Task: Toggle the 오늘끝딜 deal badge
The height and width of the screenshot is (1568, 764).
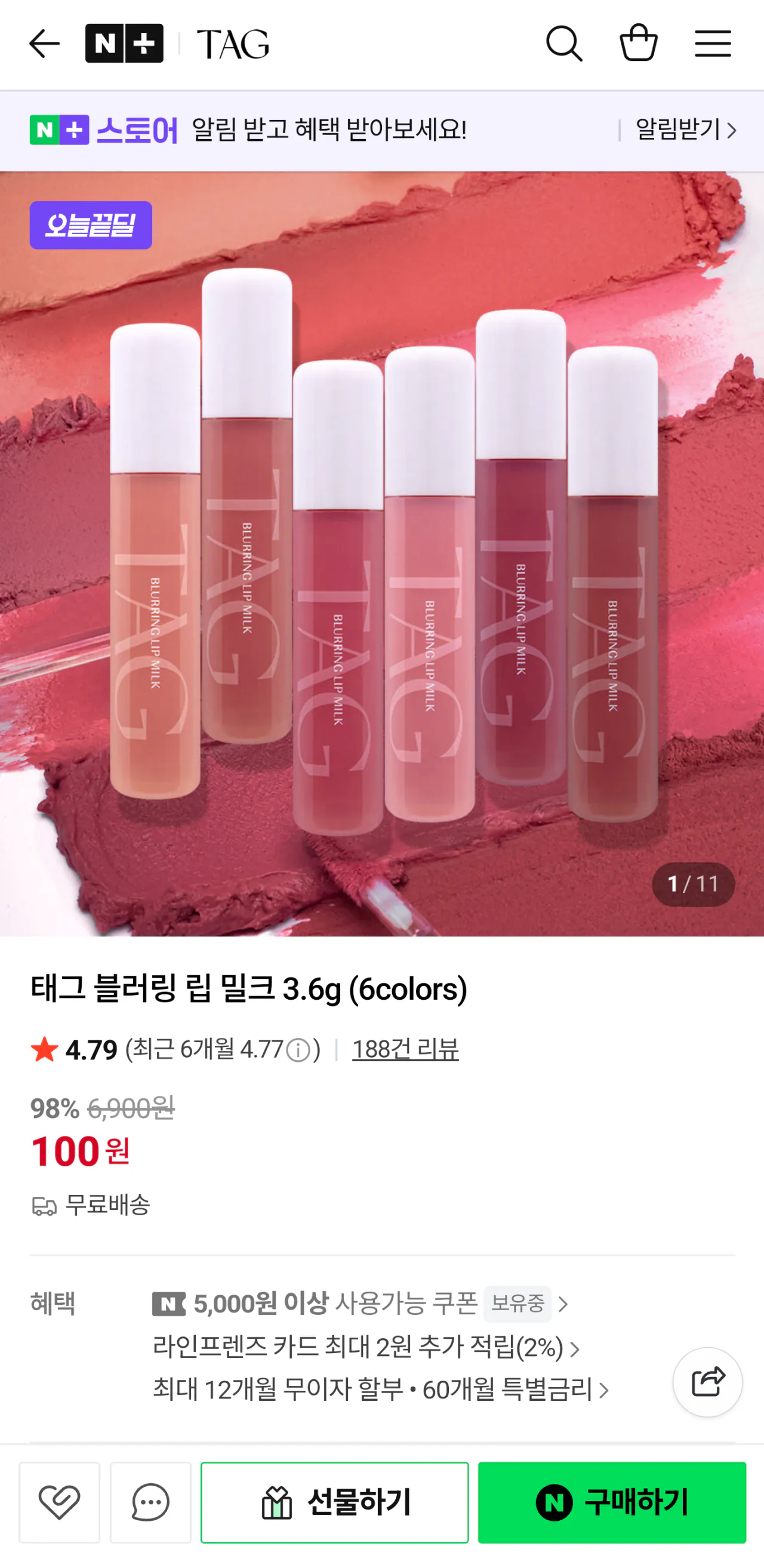Action: (x=91, y=226)
